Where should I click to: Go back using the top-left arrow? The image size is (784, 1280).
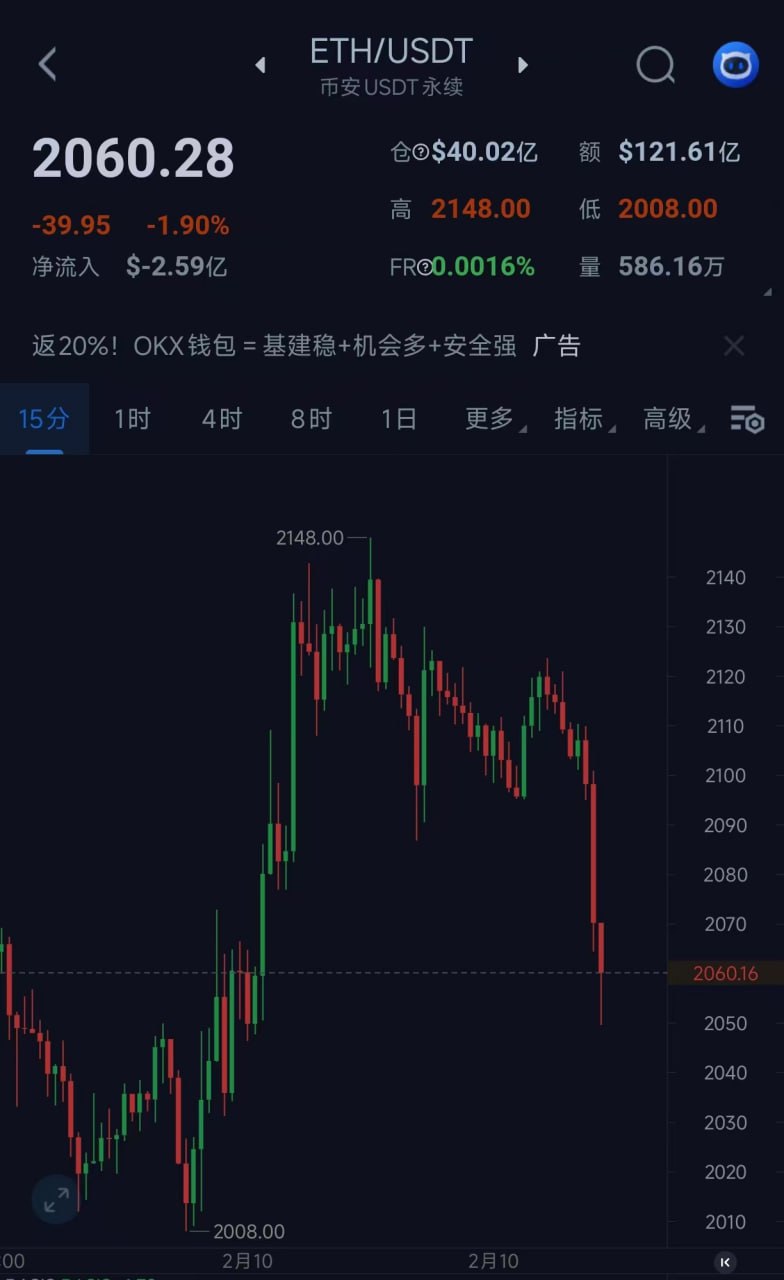(x=47, y=65)
